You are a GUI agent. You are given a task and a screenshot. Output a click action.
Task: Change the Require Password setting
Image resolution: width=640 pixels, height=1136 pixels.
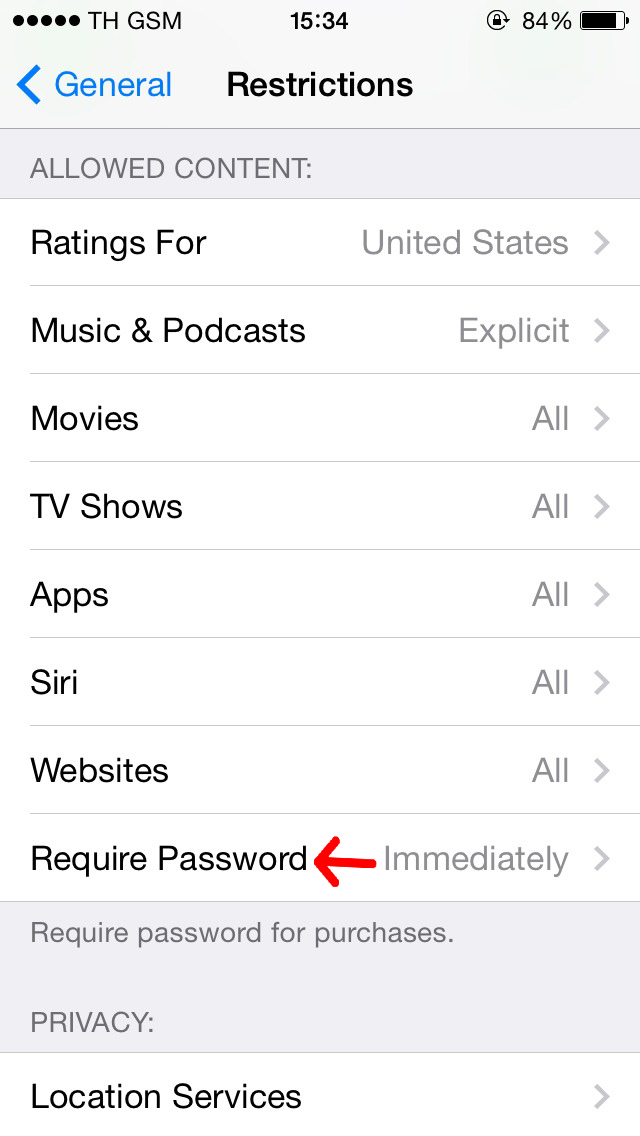[320, 859]
